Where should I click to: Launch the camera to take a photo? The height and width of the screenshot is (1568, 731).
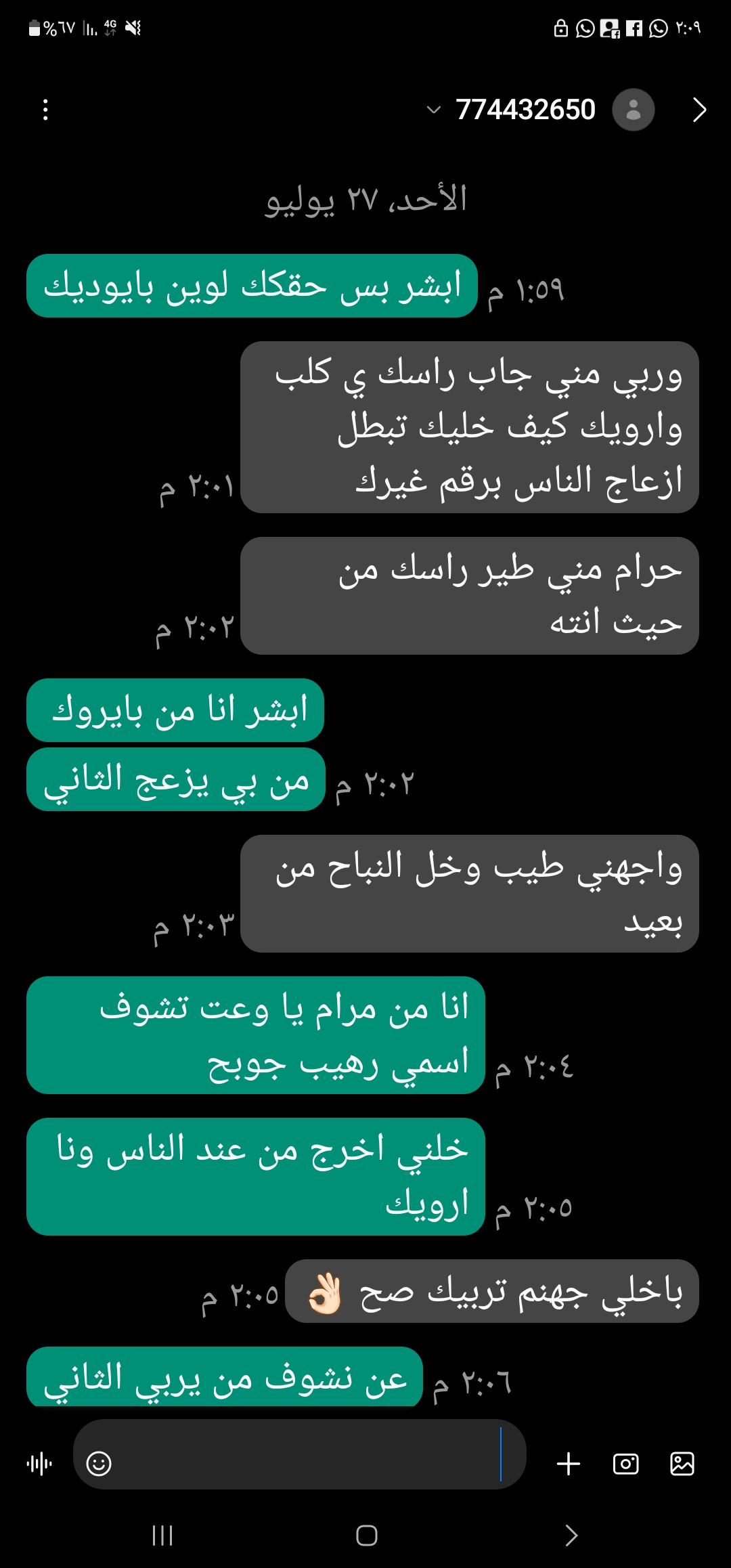pos(625,1464)
